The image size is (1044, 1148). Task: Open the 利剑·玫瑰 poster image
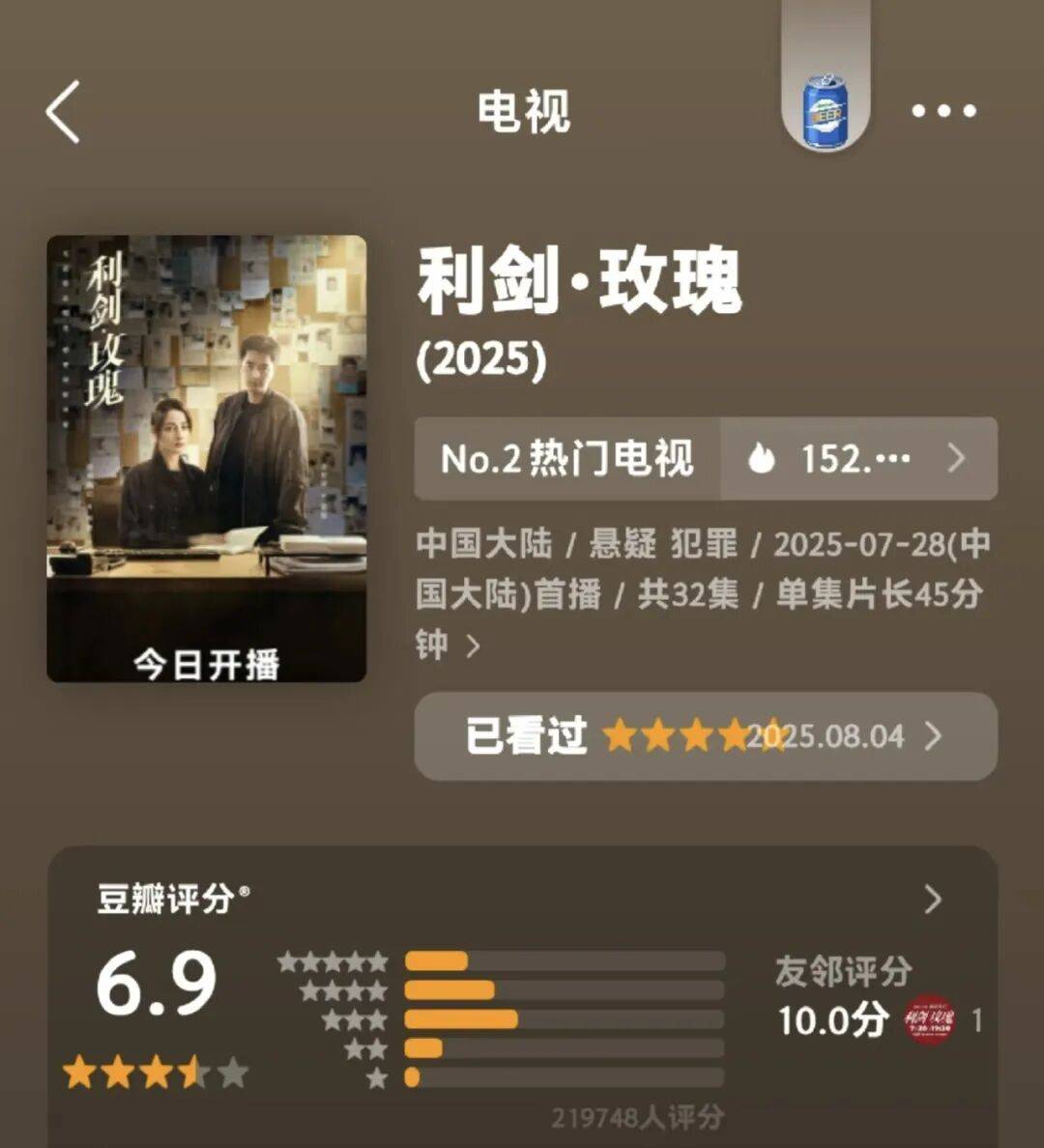(207, 458)
